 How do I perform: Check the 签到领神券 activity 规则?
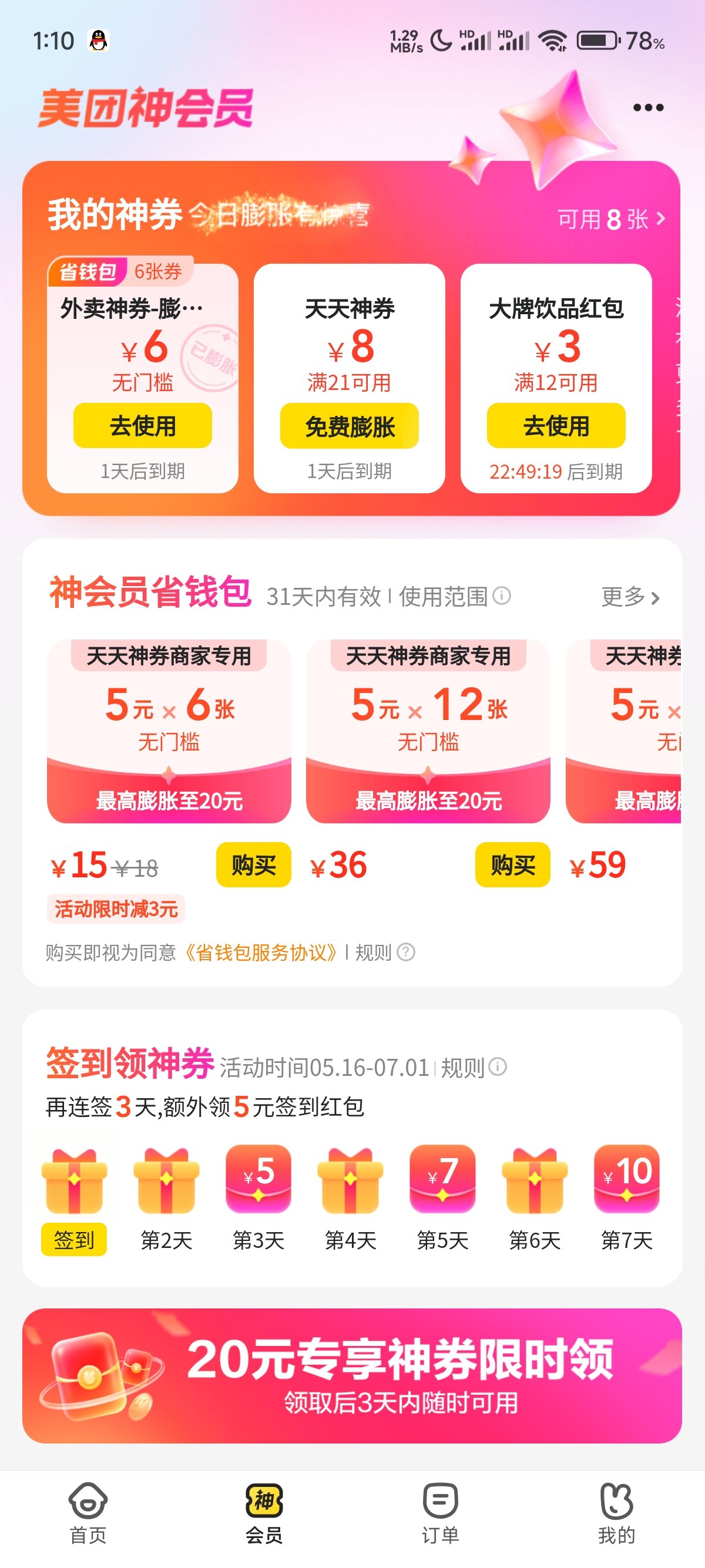coord(473,1068)
